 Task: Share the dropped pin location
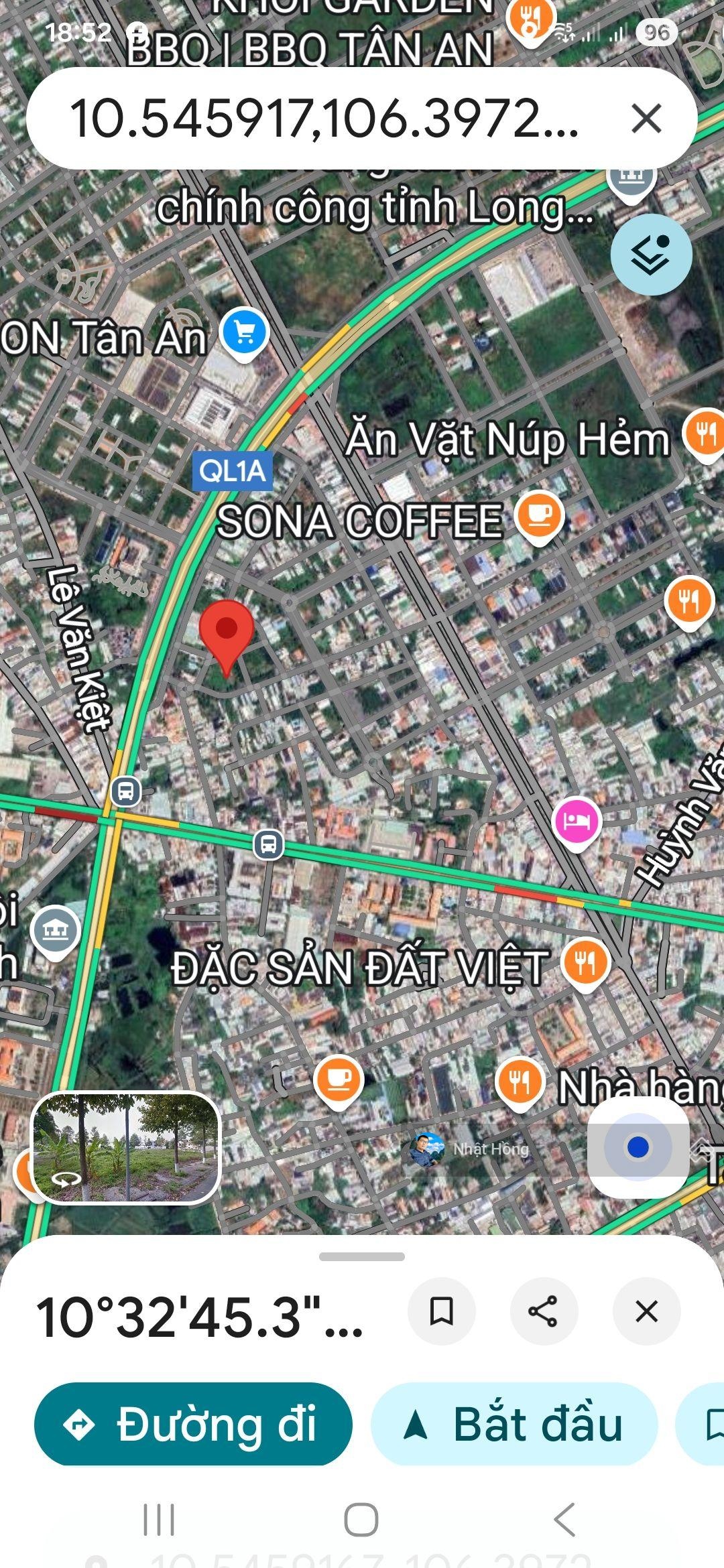point(543,1311)
